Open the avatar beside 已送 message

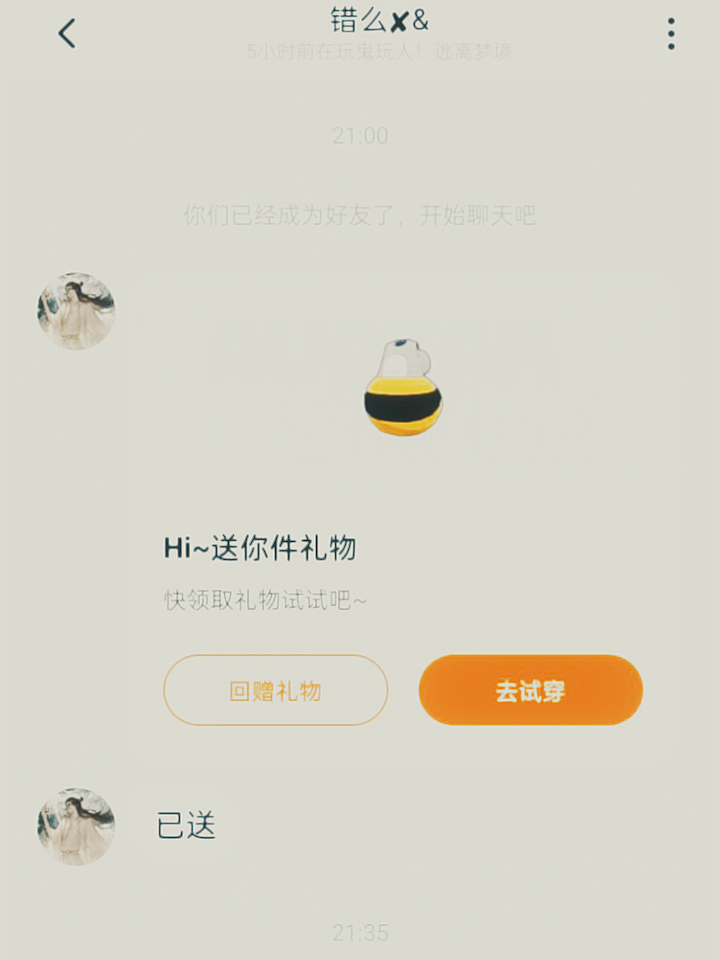(x=76, y=826)
